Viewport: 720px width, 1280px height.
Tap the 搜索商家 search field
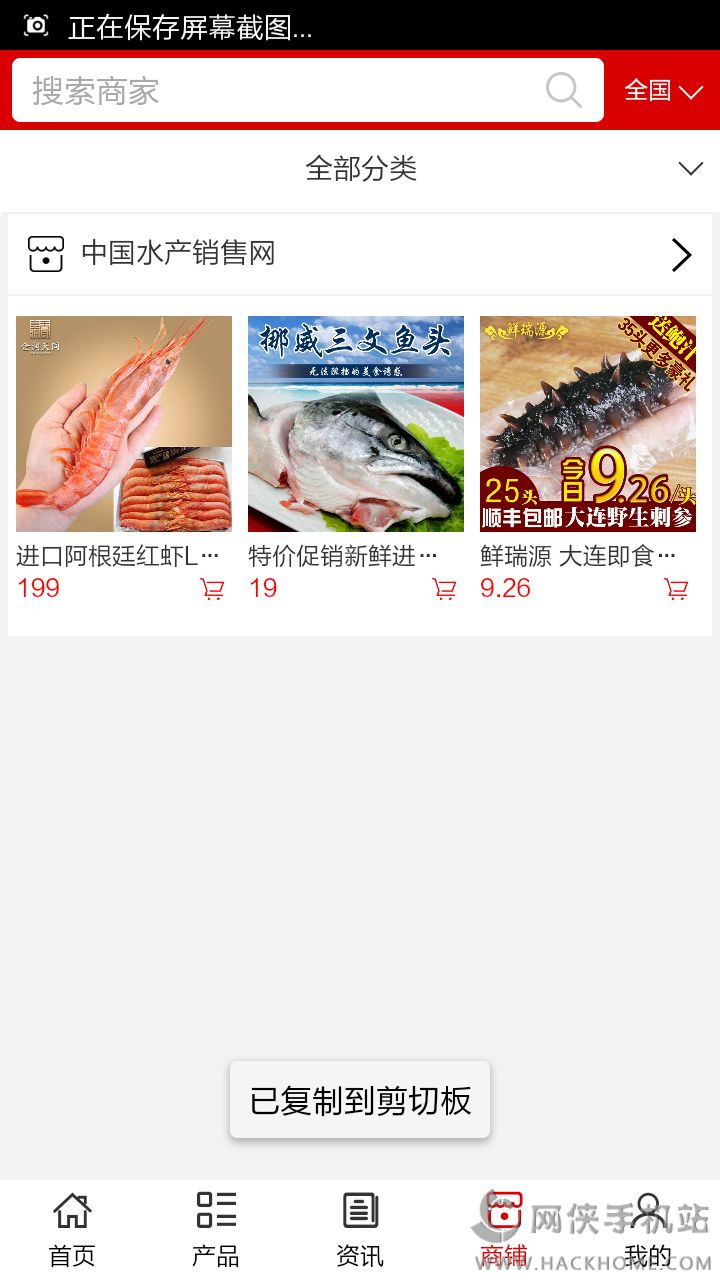[x=280, y=91]
